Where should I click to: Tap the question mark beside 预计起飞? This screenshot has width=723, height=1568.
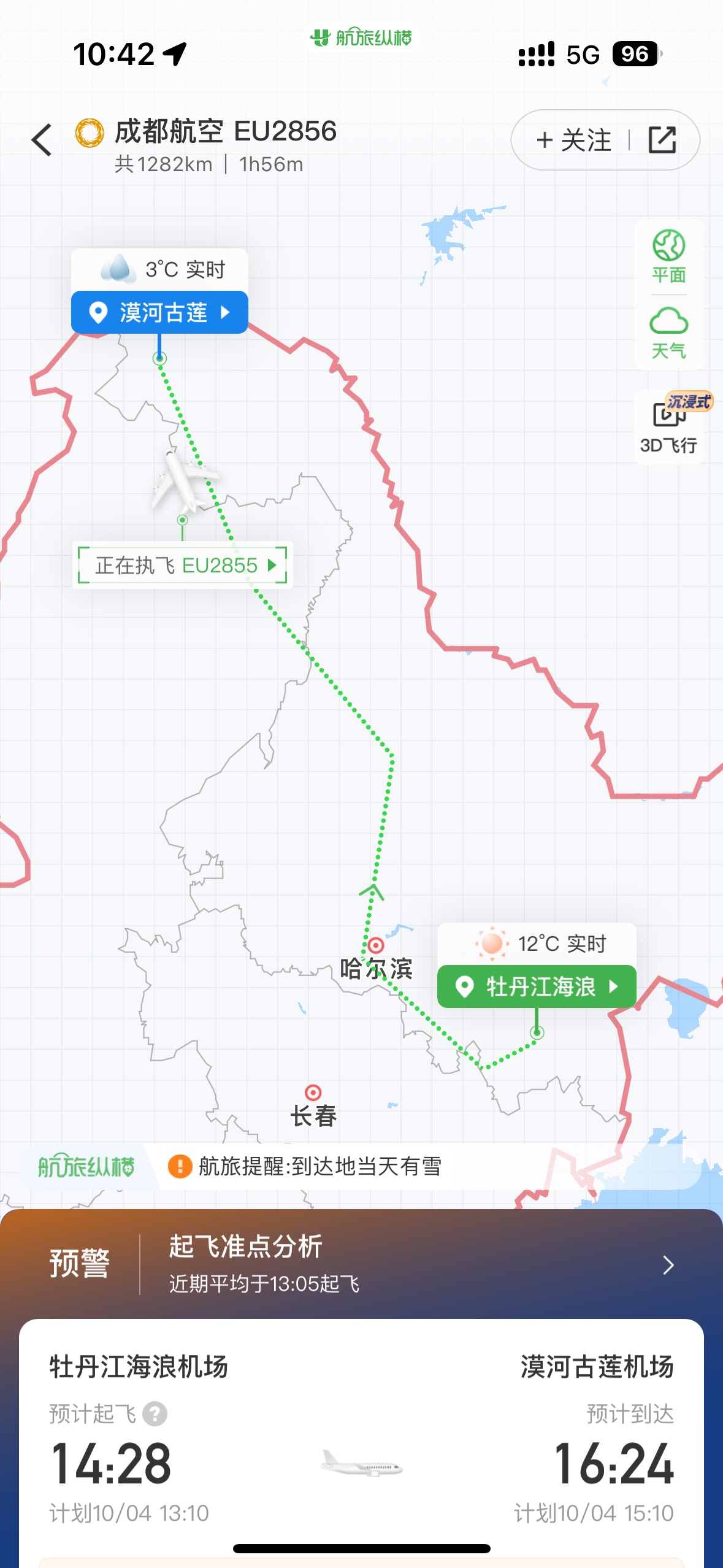point(155,1414)
